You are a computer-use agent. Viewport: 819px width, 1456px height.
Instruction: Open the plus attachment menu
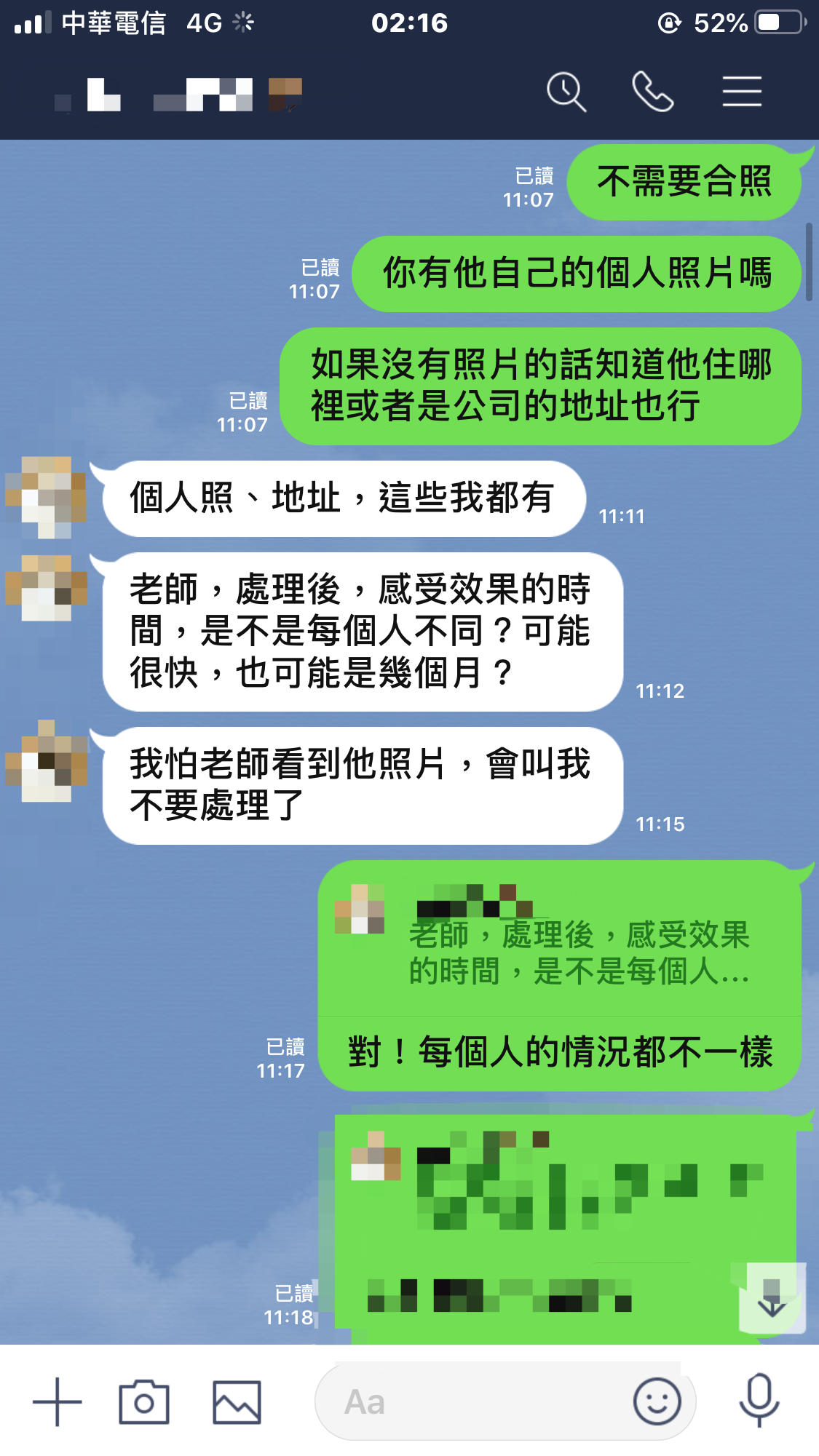tap(57, 1401)
